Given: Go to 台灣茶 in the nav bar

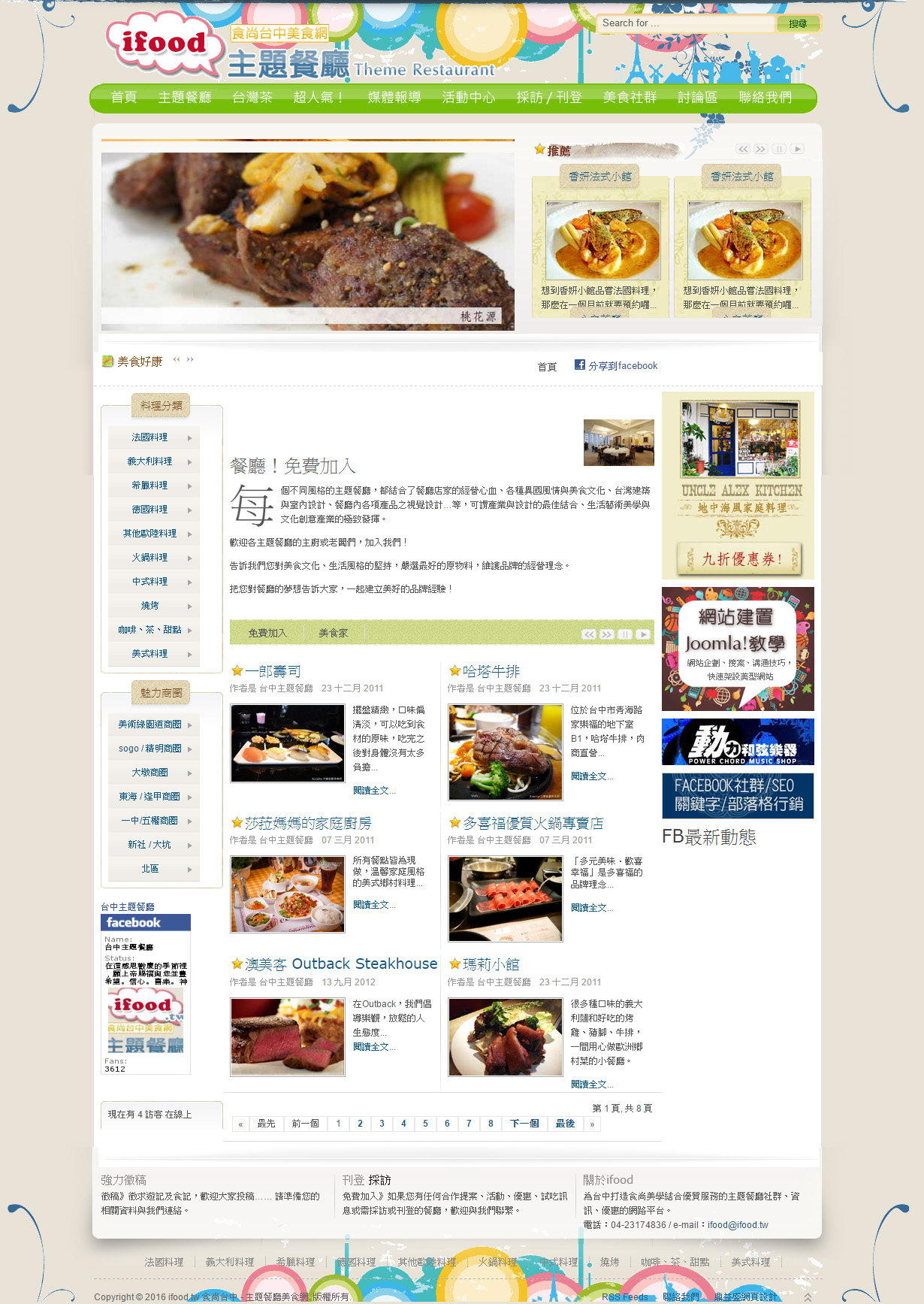Looking at the screenshot, I should point(252,98).
